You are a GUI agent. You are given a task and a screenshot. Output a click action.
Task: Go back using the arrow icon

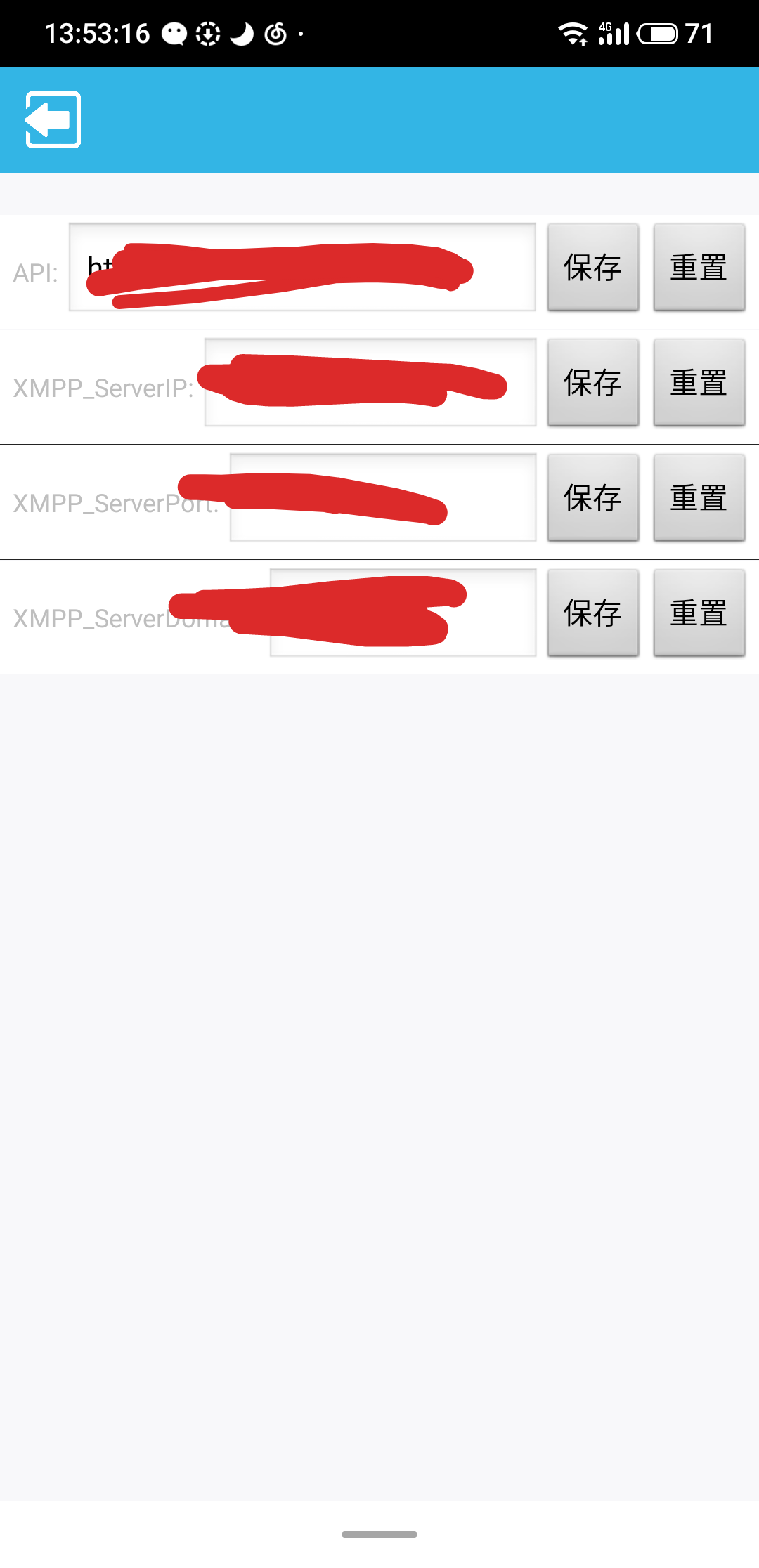(x=53, y=120)
